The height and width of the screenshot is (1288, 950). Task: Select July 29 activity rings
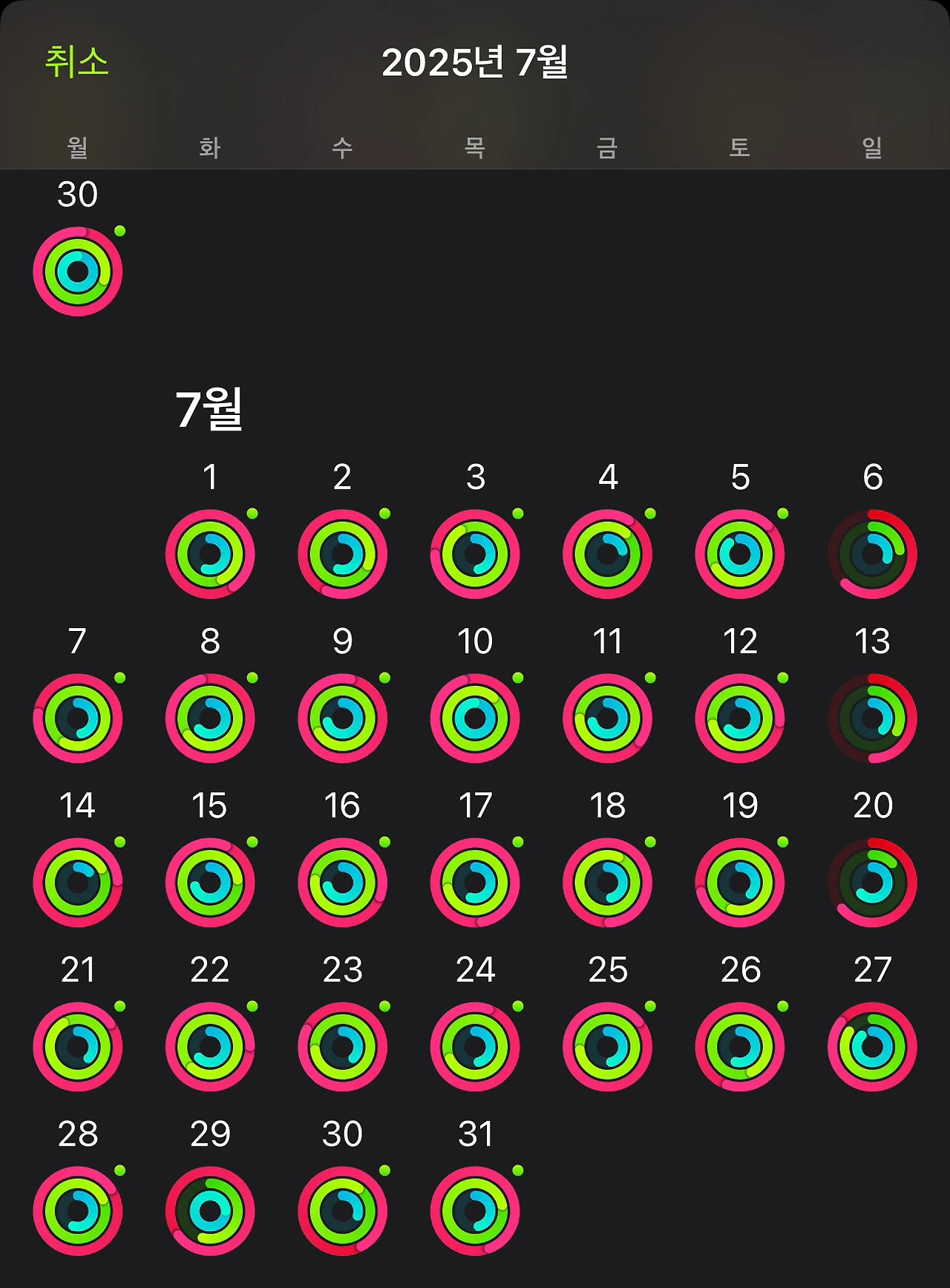click(210, 1210)
